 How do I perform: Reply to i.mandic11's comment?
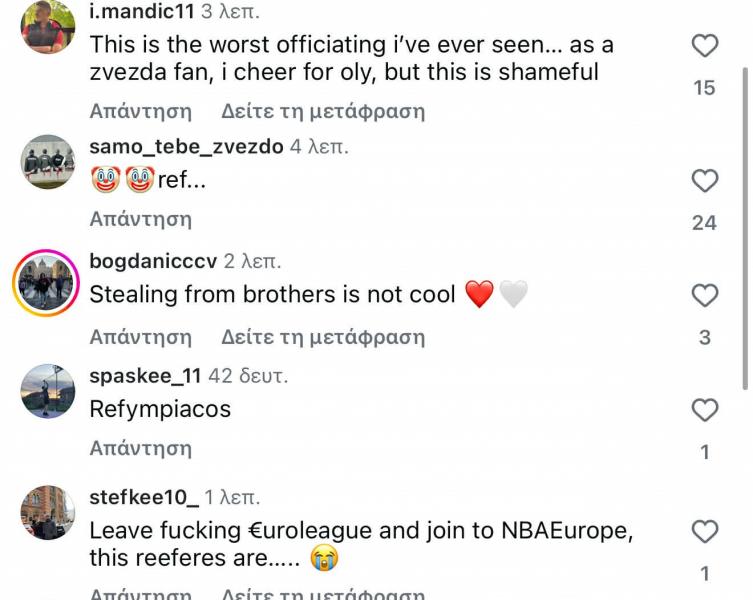[140, 111]
